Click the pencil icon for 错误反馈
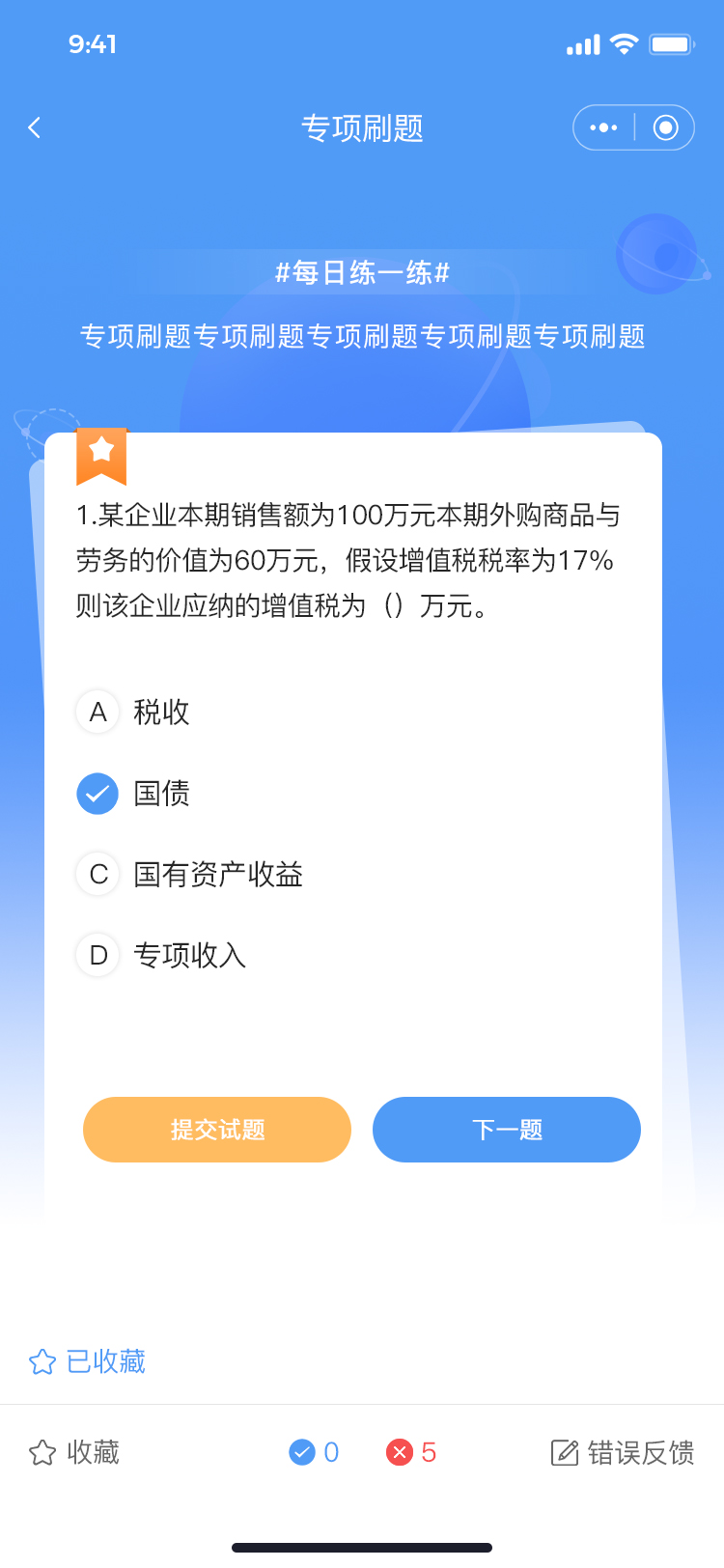724x1568 pixels. click(563, 1450)
